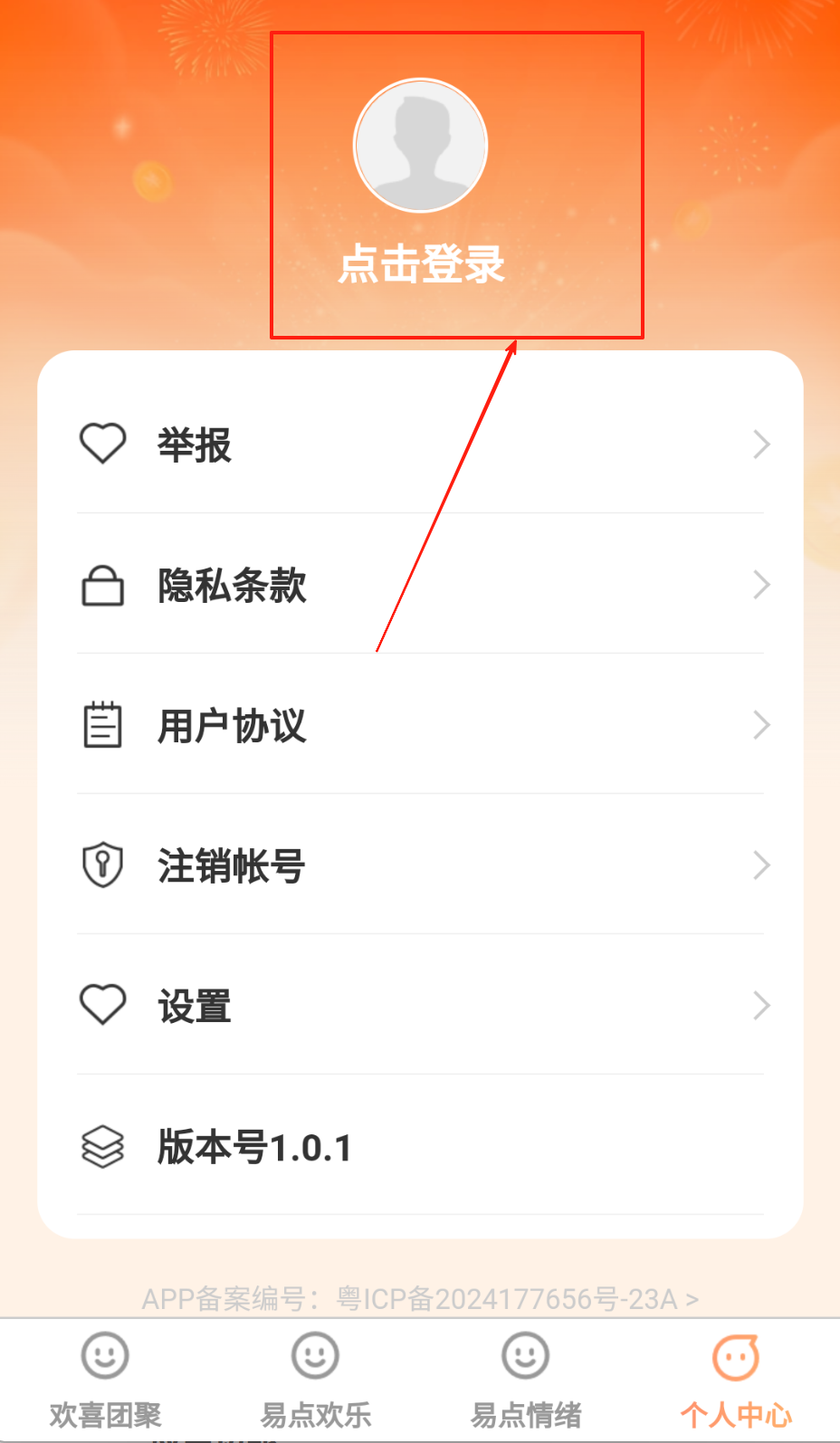This screenshot has height=1443, width=840.
Task: Tap 点击登录 to log in
Action: [x=421, y=264]
